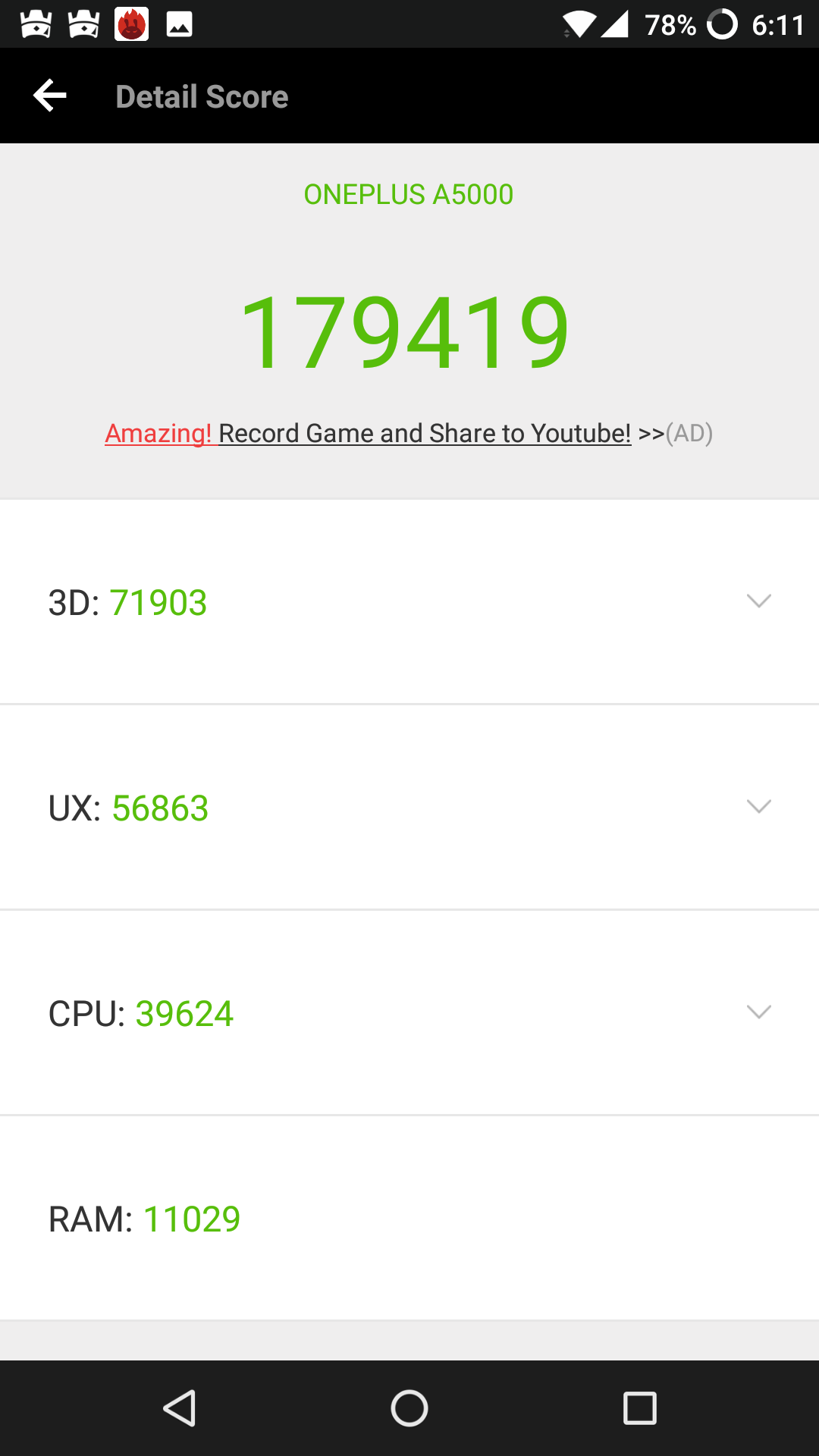This screenshot has width=819, height=1456.
Task: Expand the 3D score details
Action: 758,601
